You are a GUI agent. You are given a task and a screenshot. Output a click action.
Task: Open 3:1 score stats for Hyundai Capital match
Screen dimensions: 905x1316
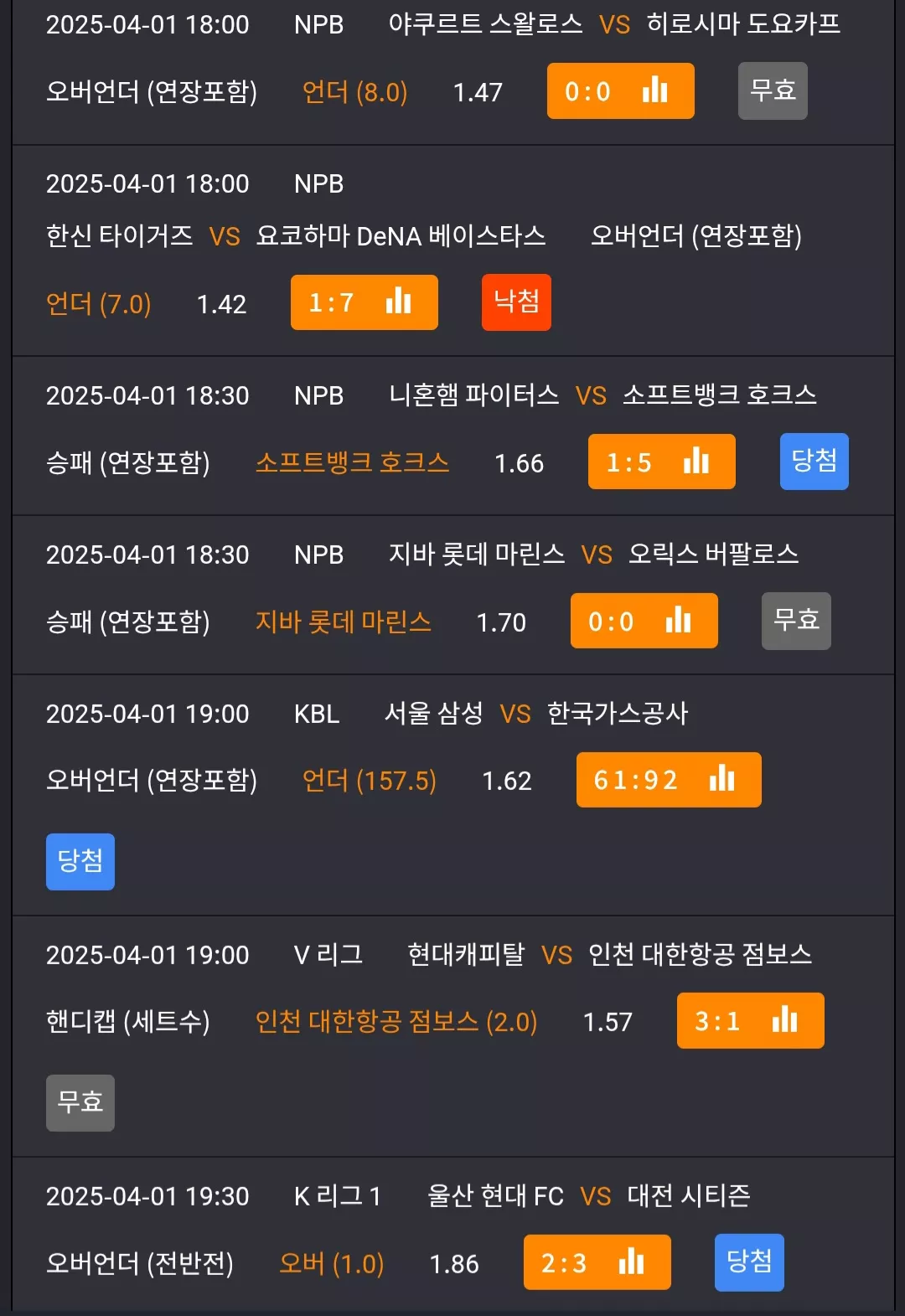[x=750, y=1020]
